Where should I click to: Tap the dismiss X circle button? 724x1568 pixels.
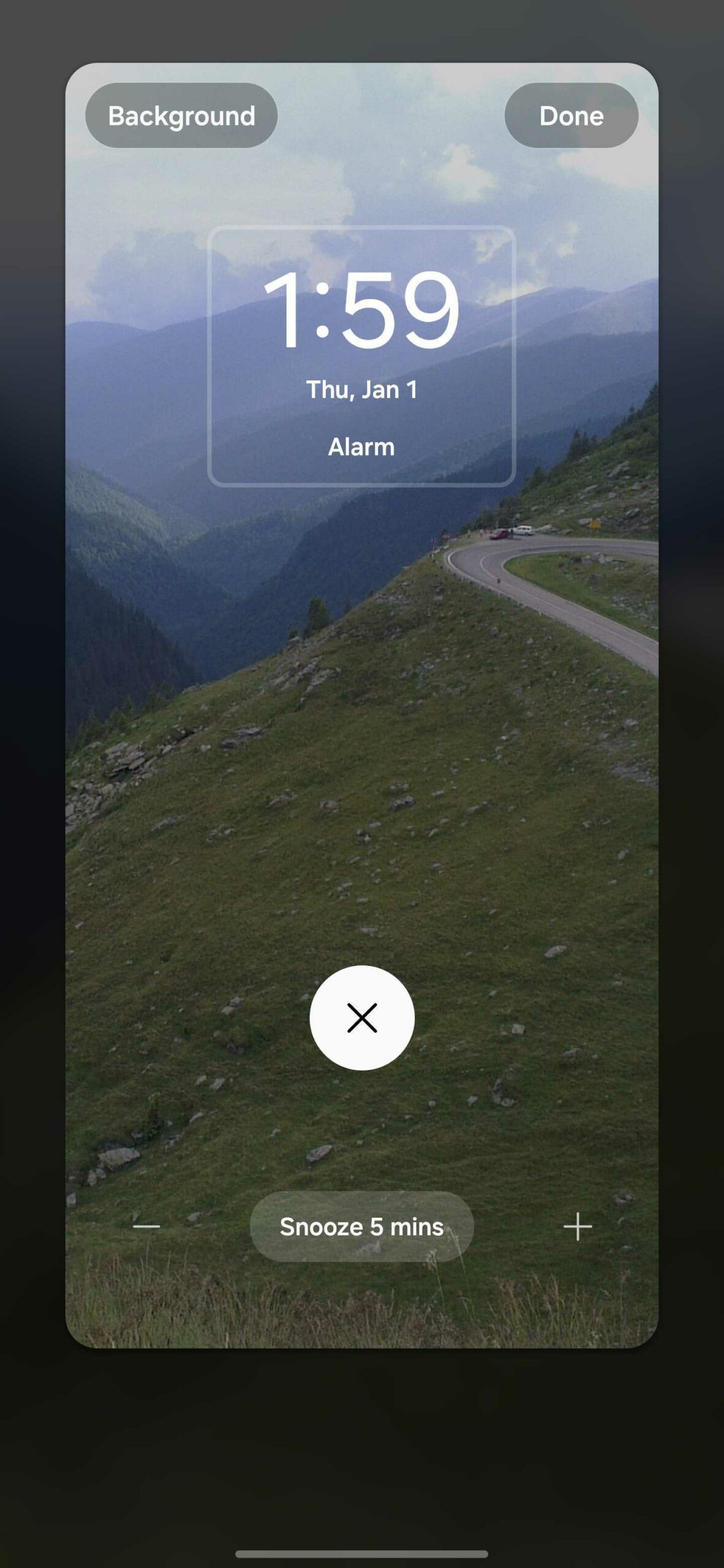[362, 1018]
